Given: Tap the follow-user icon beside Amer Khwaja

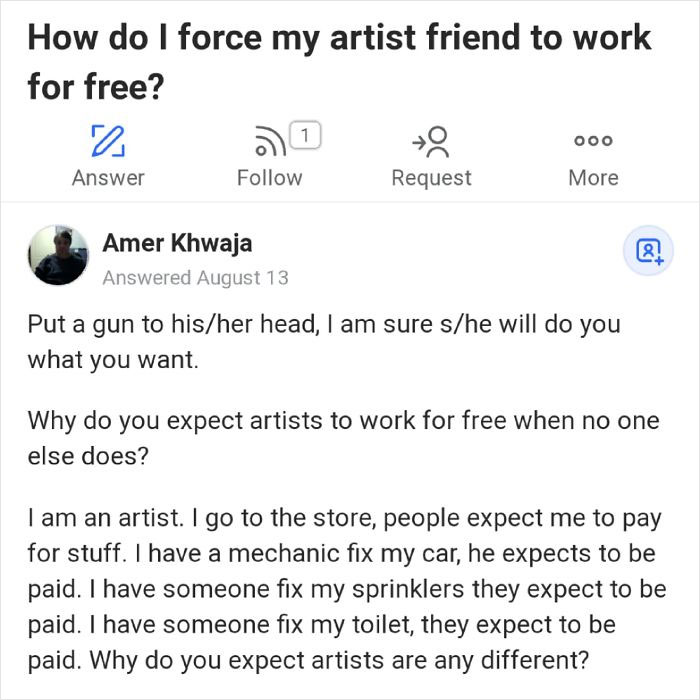Looking at the screenshot, I should 650,250.
